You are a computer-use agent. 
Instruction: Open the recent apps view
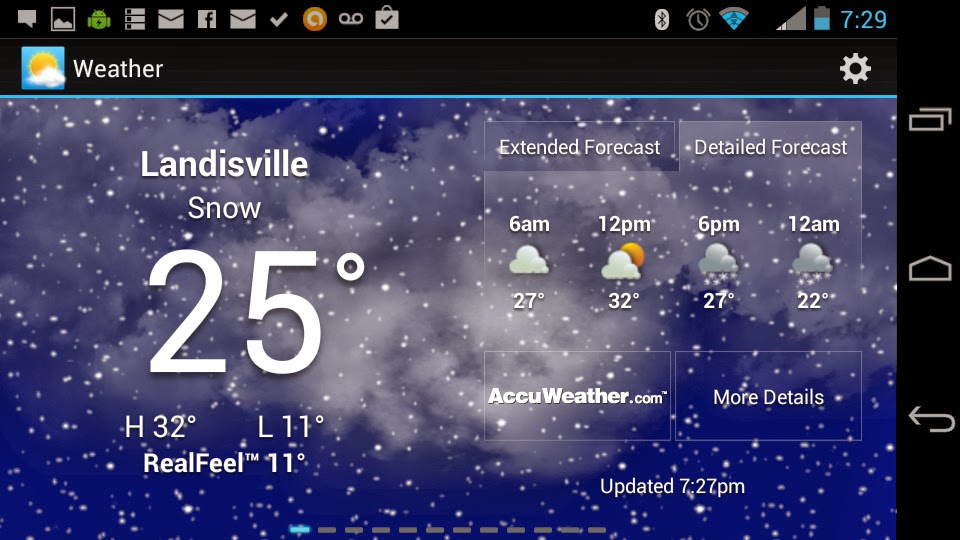tap(930, 120)
